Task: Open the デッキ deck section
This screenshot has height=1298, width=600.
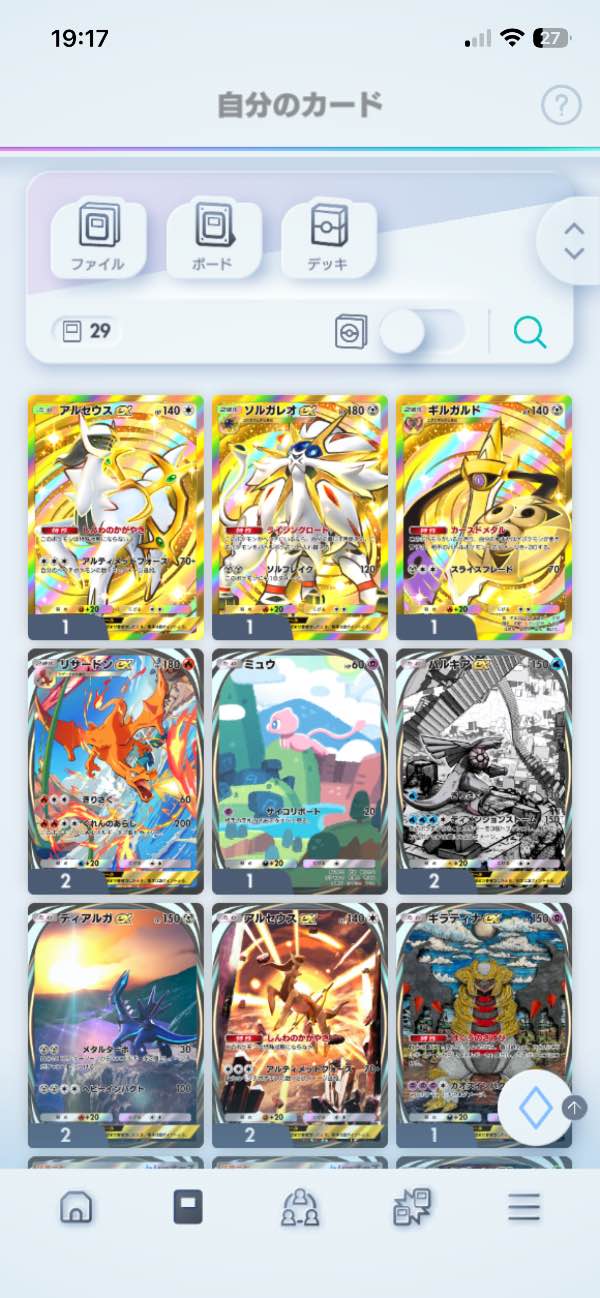Action: click(328, 239)
